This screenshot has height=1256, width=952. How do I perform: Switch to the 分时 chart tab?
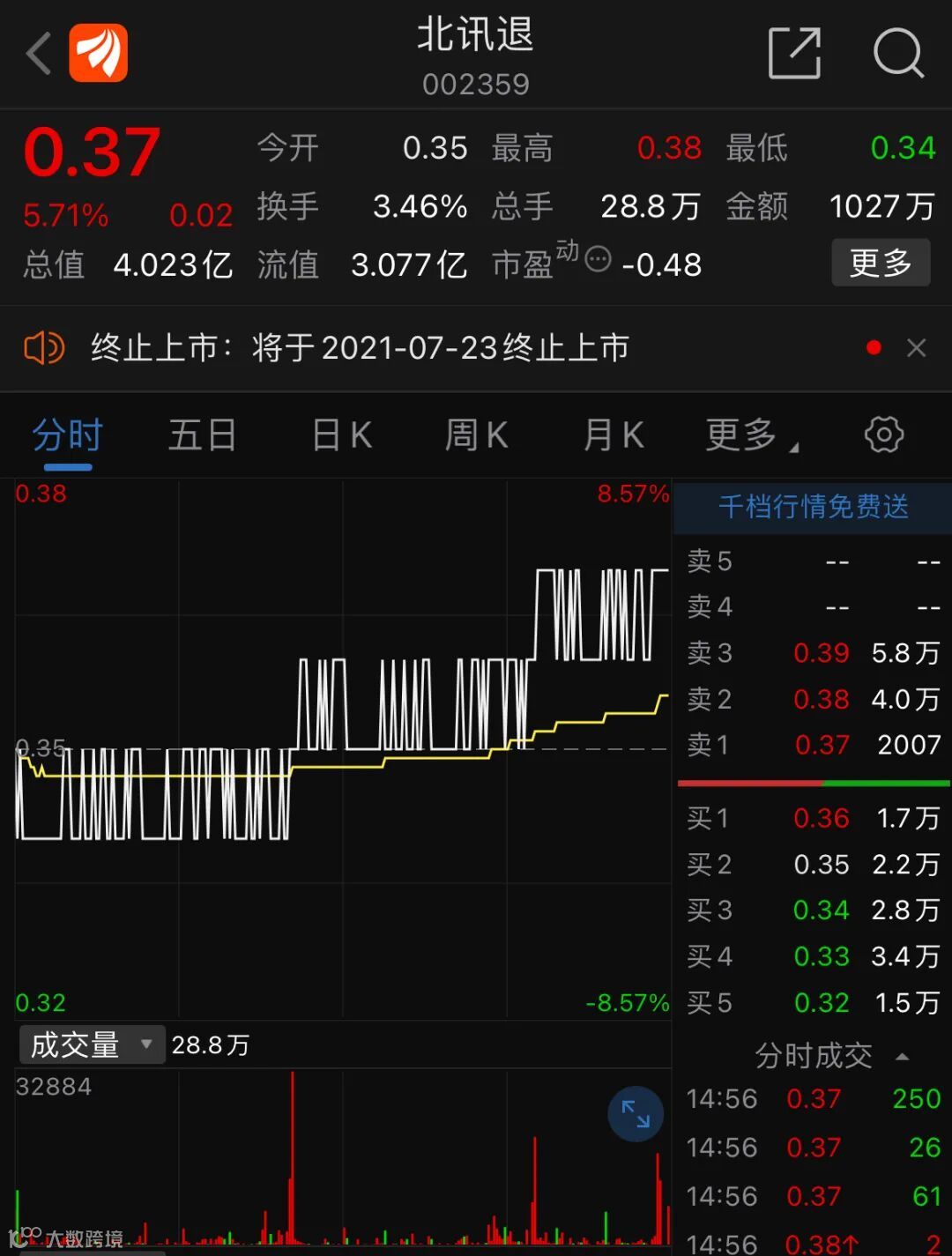coord(68,435)
